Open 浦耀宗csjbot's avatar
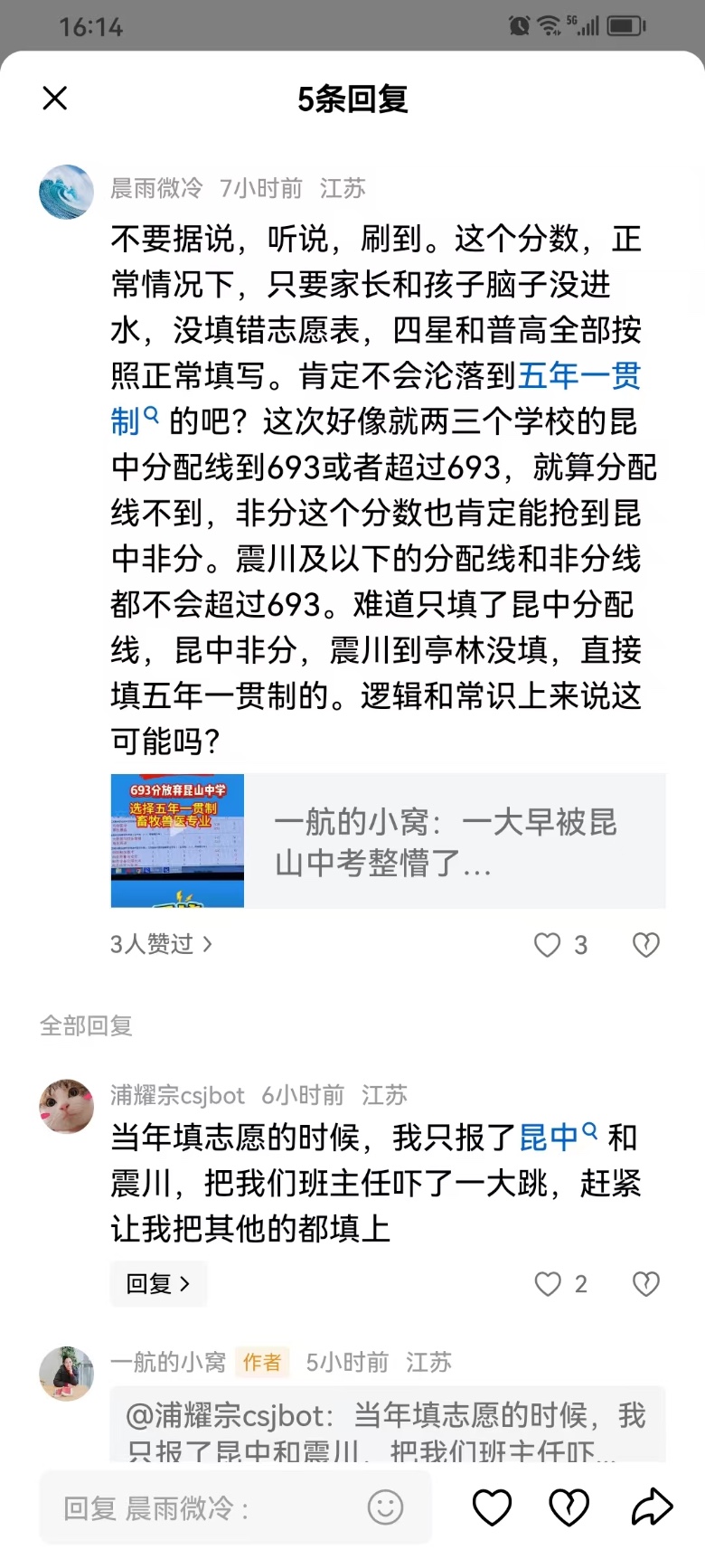Viewport: 705px width, 1568px height. [x=66, y=1105]
